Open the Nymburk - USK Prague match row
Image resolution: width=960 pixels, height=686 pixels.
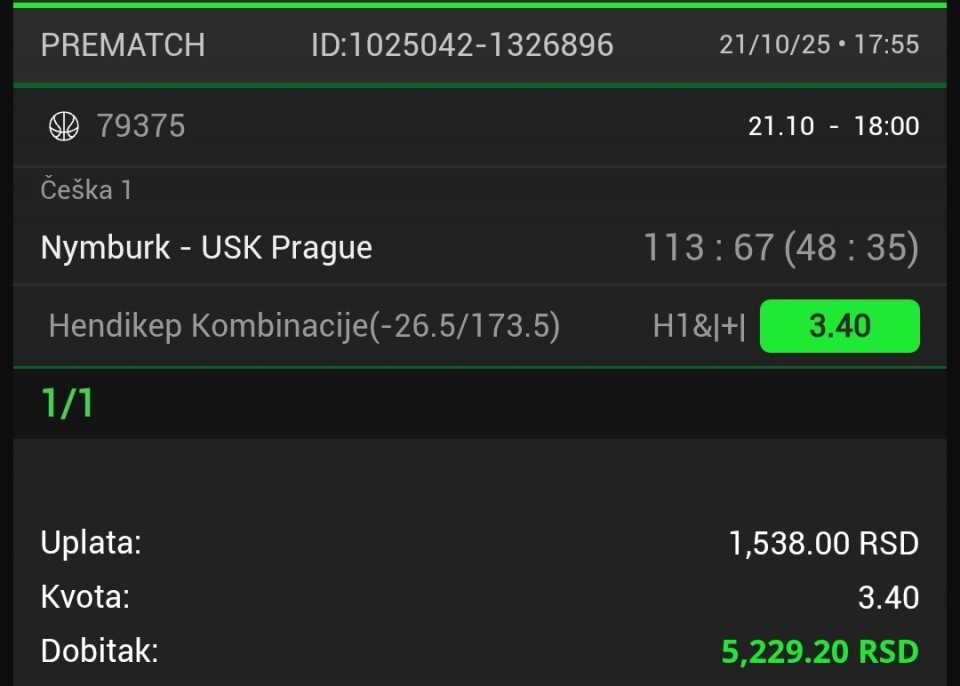(x=207, y=248)
